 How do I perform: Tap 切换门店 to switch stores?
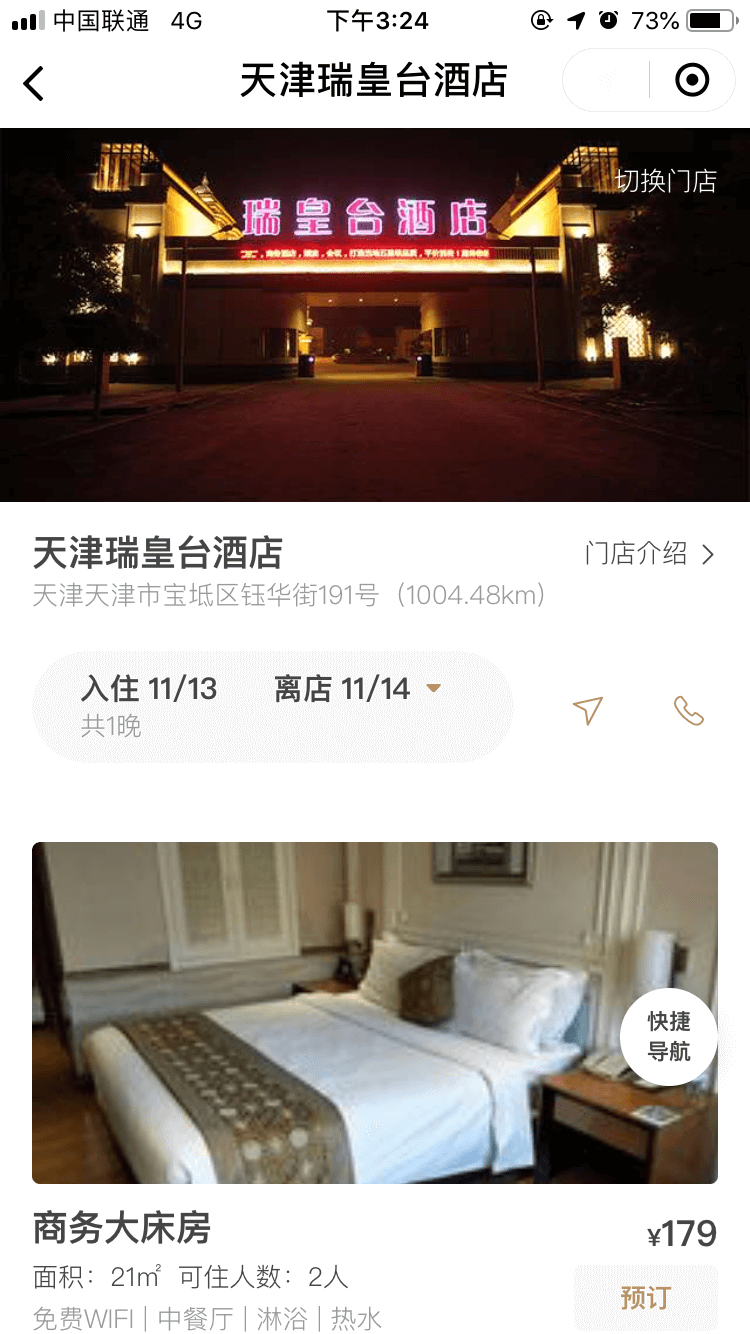pyautogui.click(x=665, y=181)
